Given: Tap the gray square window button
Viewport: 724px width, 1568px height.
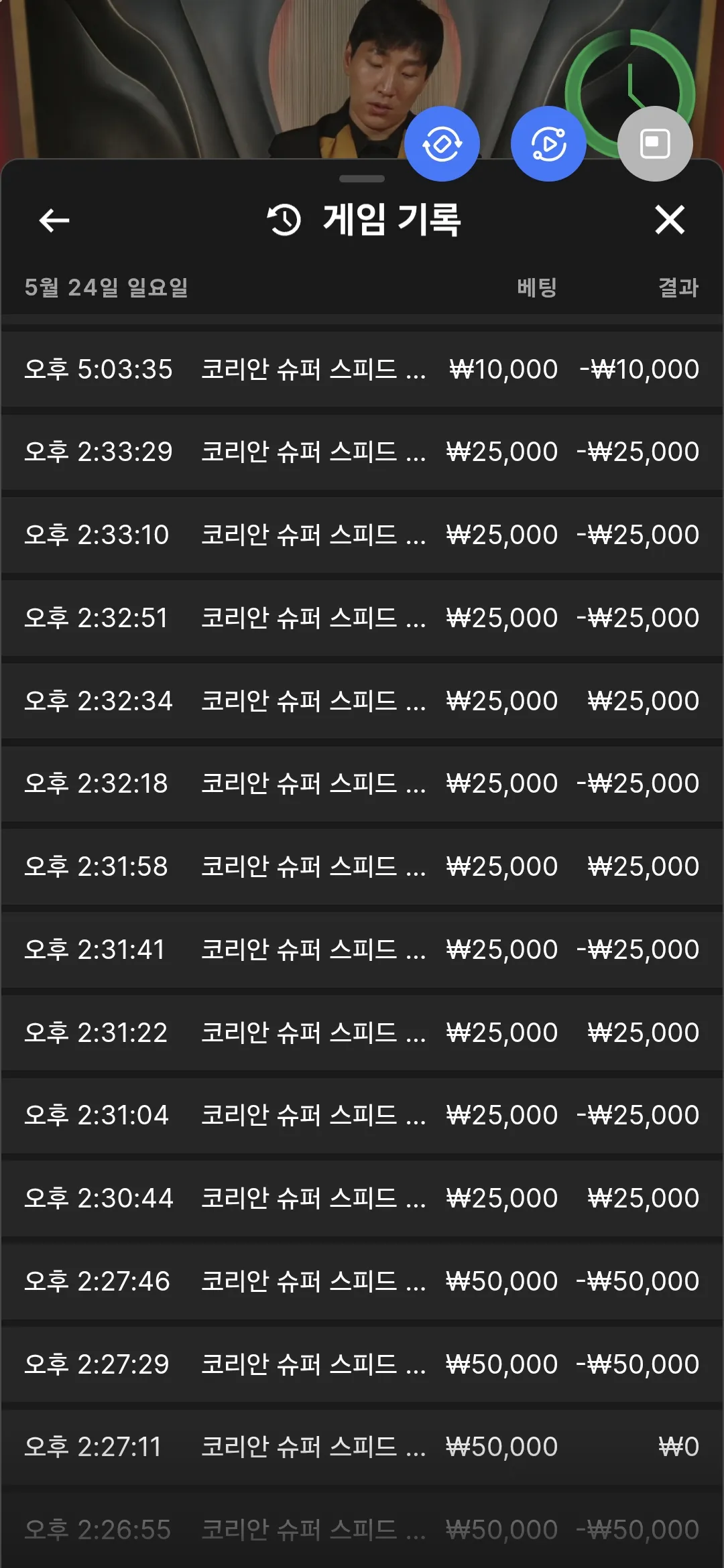Looking at the screenshot, I should (x=655, y=143).
